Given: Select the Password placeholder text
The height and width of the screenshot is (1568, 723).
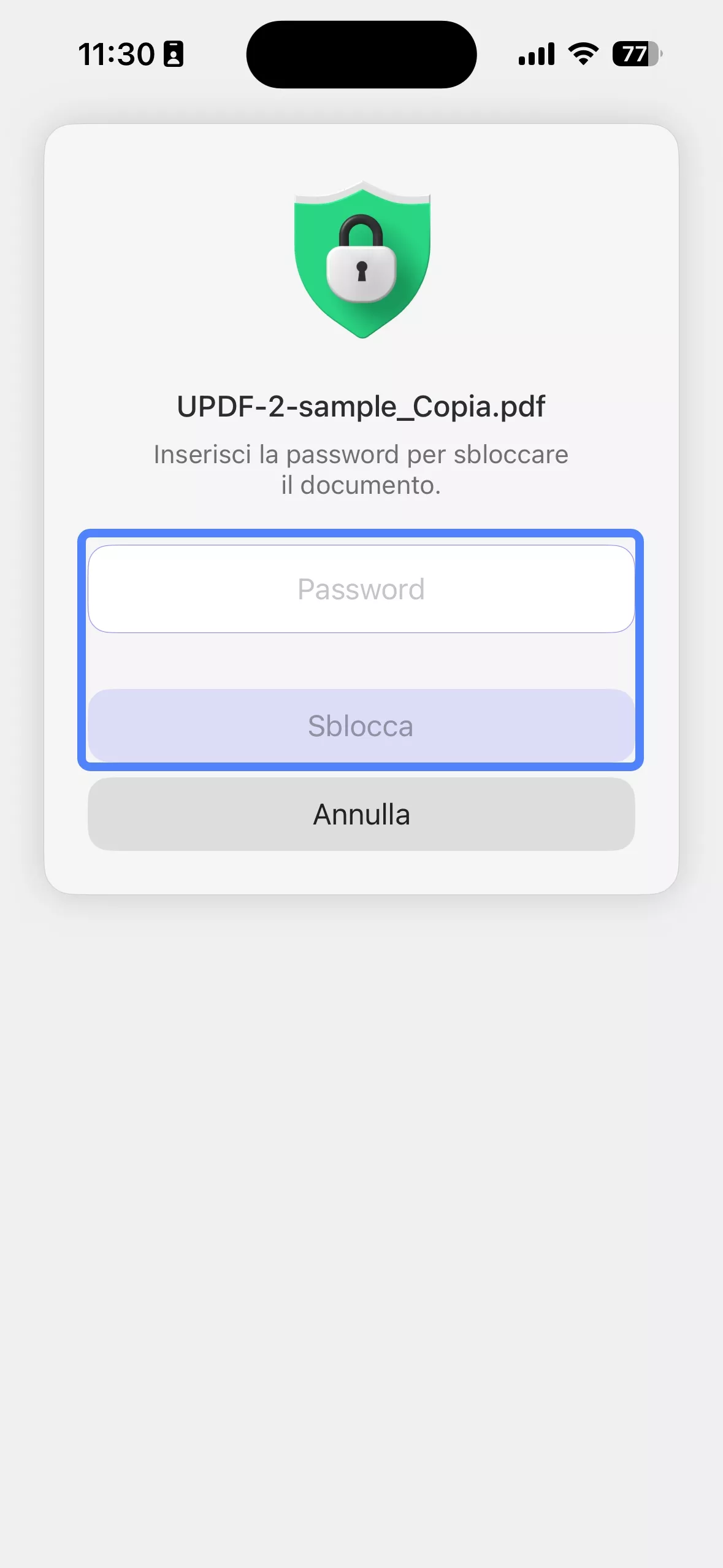Looking at the screenshot, I should coord(362,588).
